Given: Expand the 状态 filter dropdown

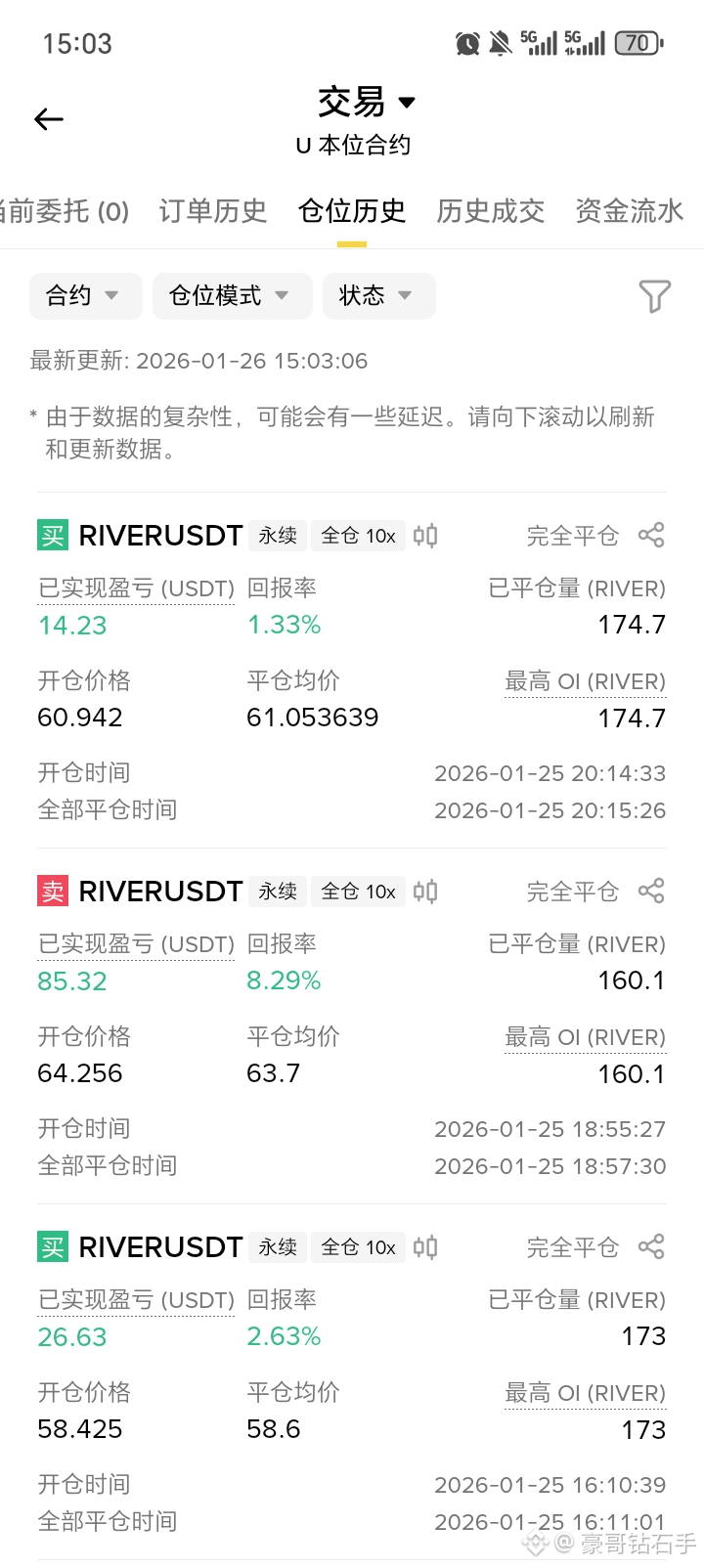Looking at the screenshot, I should pos(377,295).
